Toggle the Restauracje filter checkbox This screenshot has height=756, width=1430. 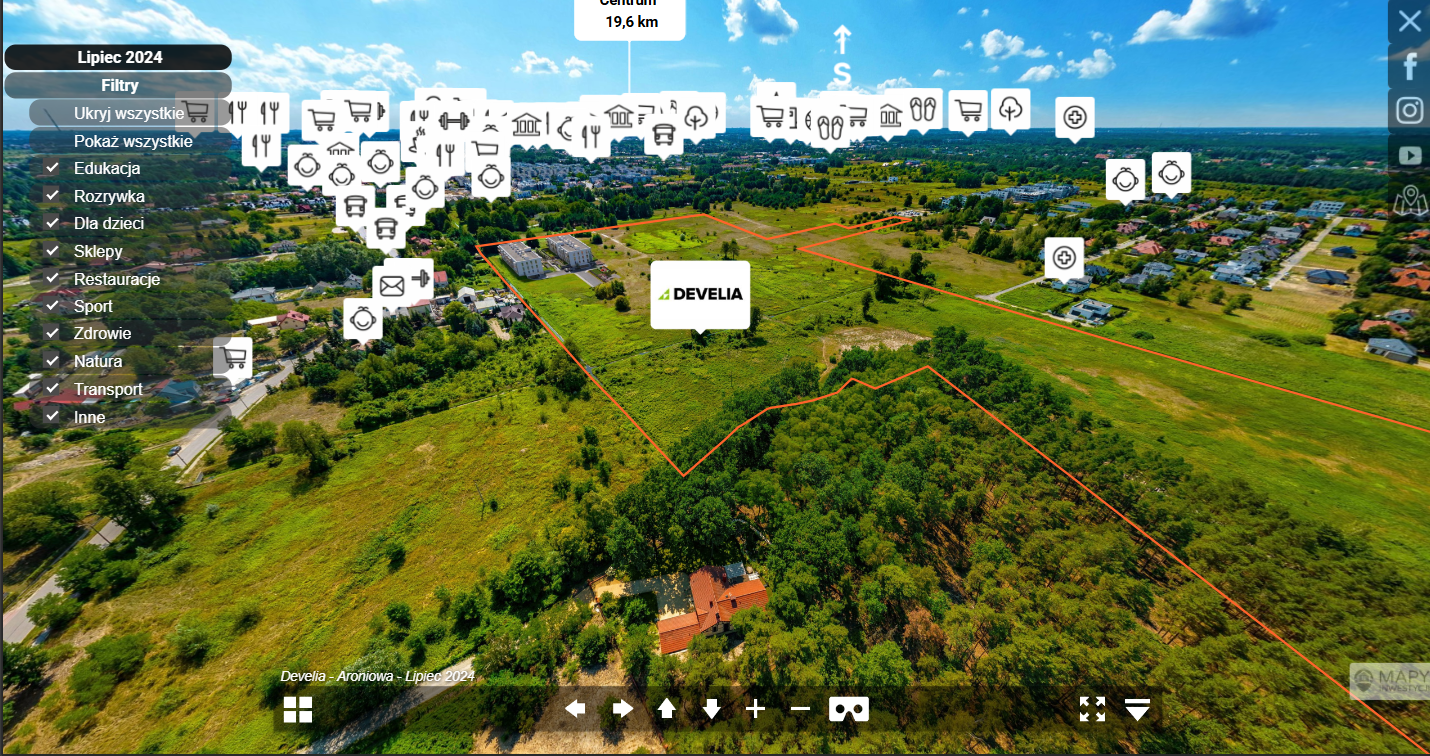point(52,278)
